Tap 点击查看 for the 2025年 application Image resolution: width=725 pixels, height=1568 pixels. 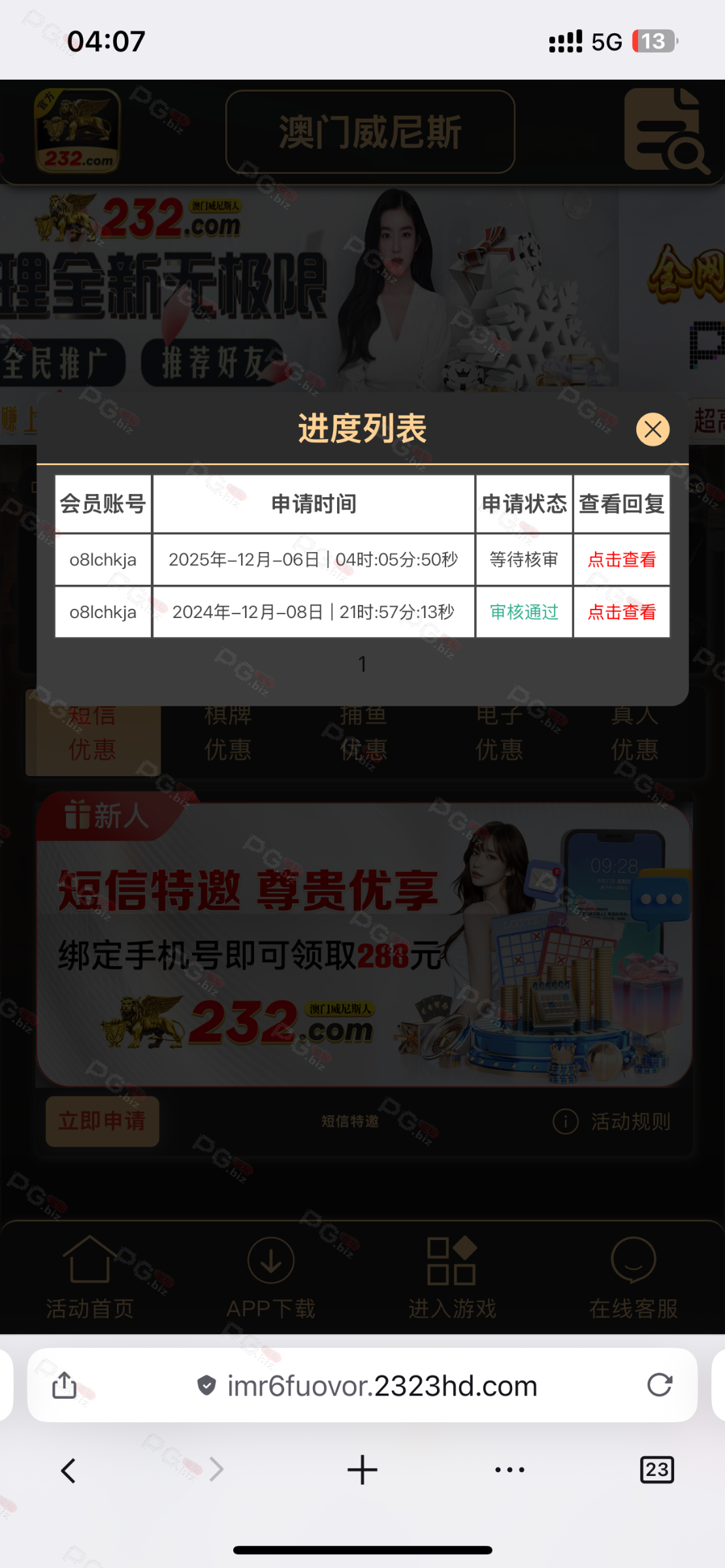(x=621, y=560)
